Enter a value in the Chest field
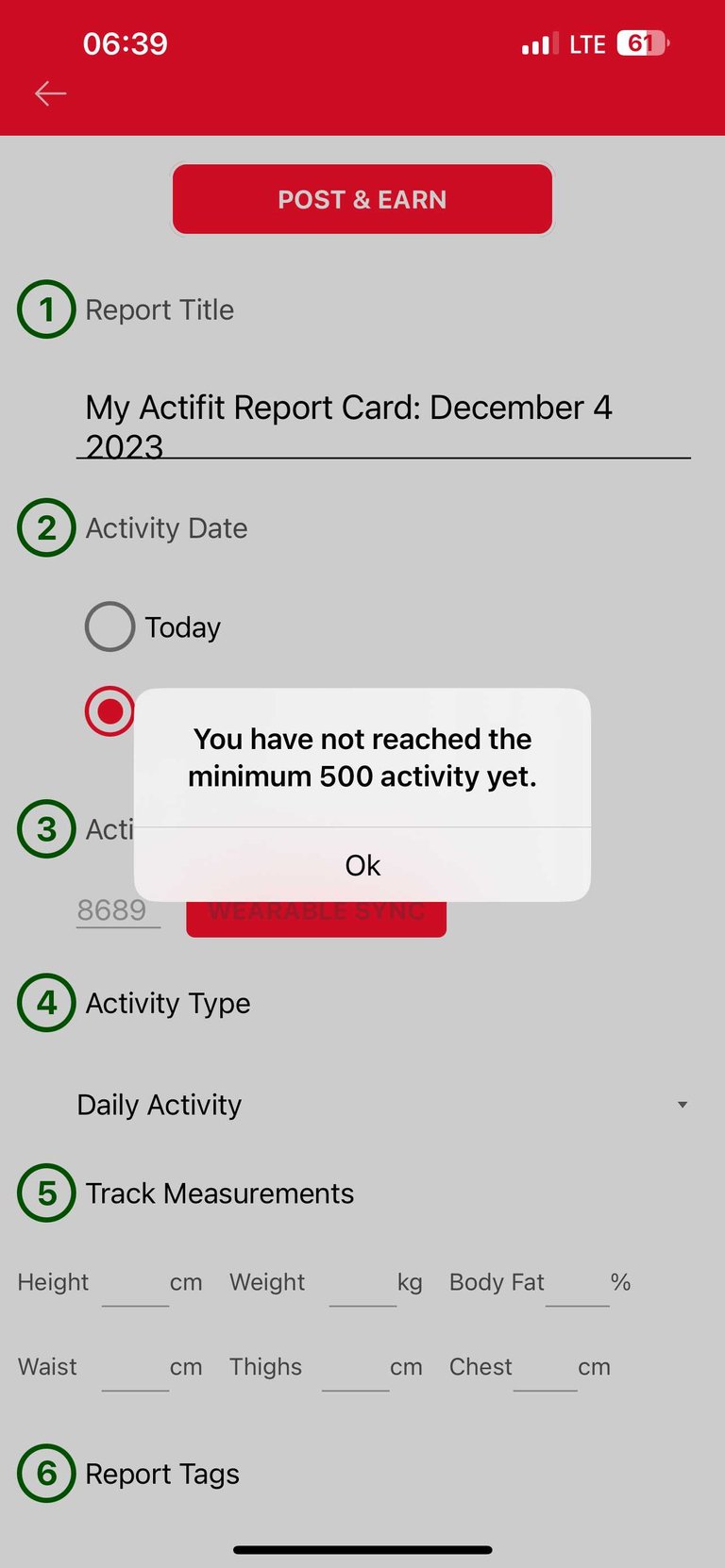 (545, 1369)
